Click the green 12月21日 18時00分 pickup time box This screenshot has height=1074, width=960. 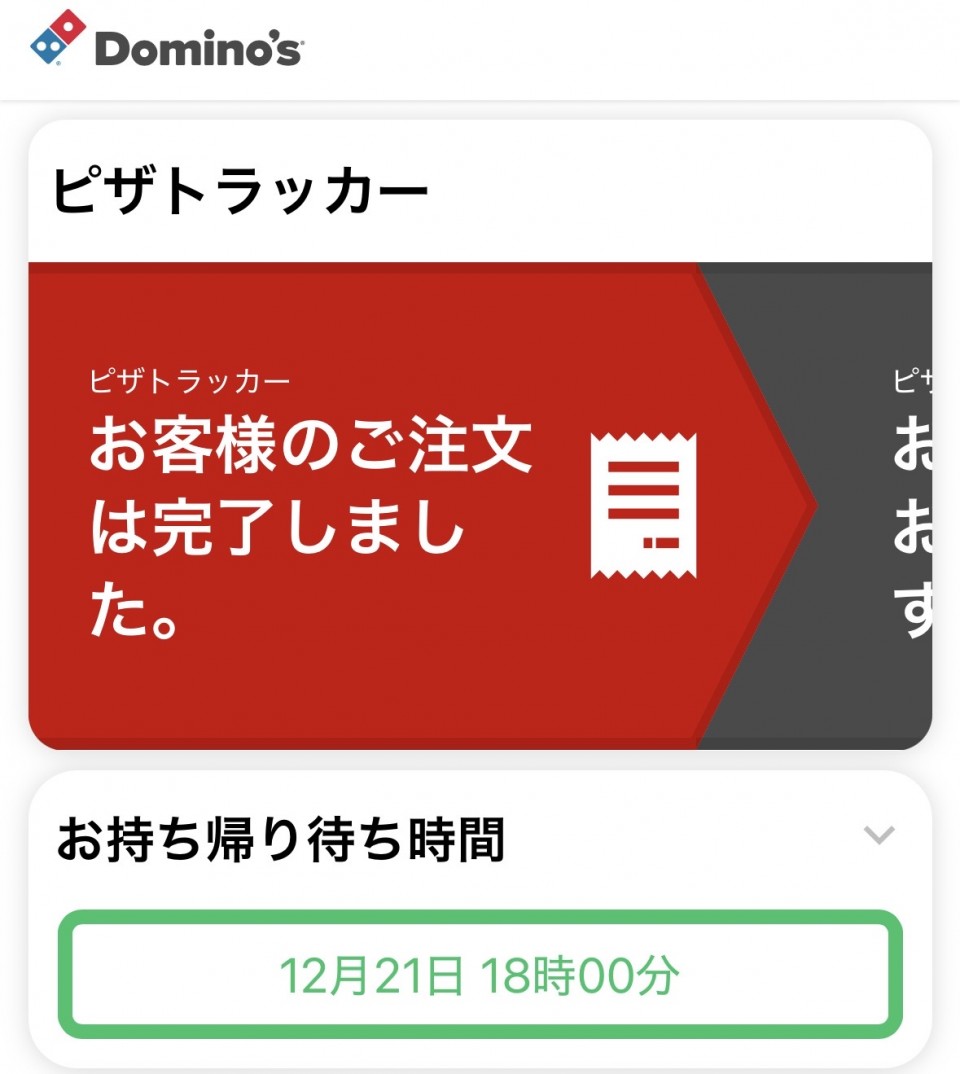point(480,978)
